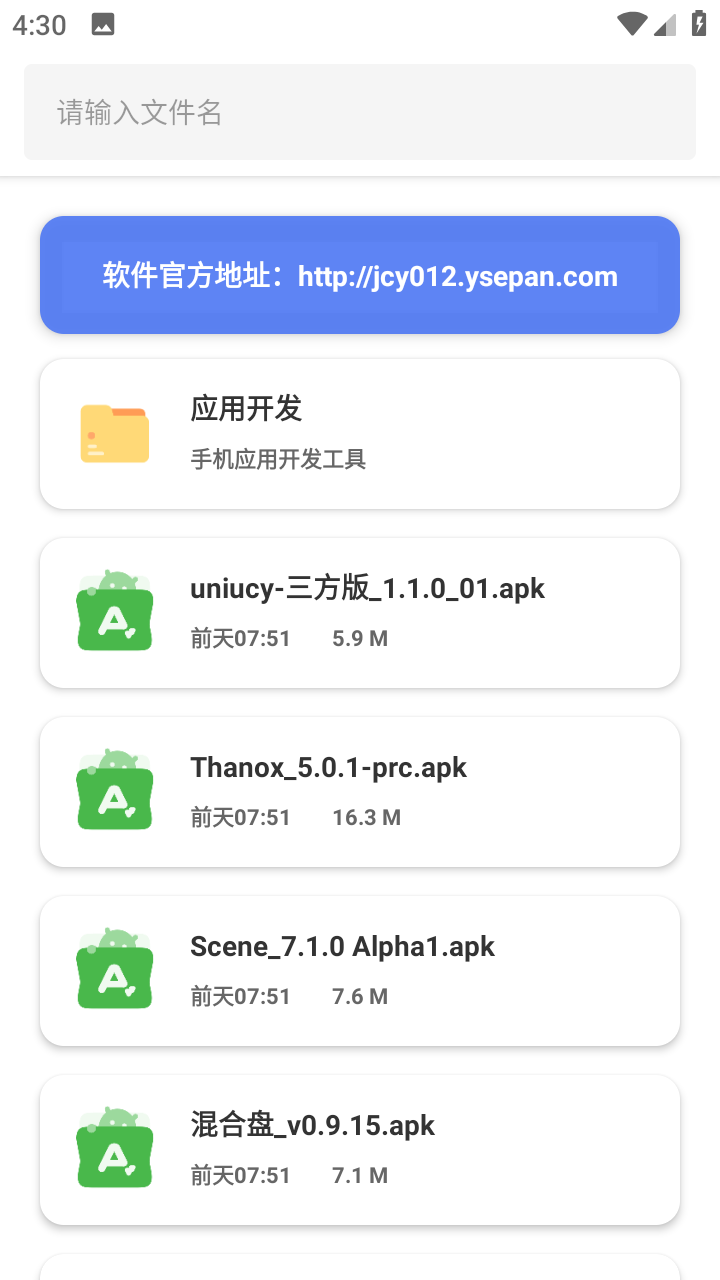Open Thanox_5.0.1-prc.apk file entry

pos(360,792)
